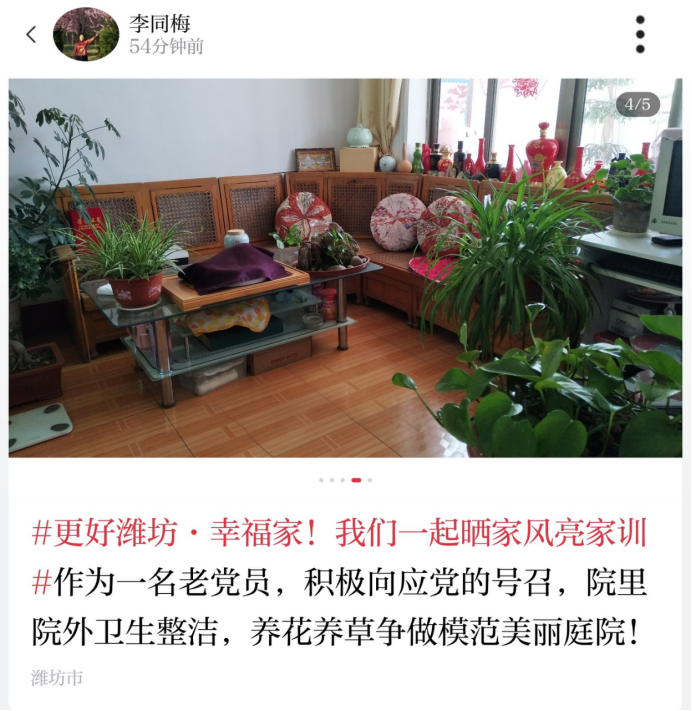Open 李同梅's profile avatar
692x711 pixels.
point(86,35)
